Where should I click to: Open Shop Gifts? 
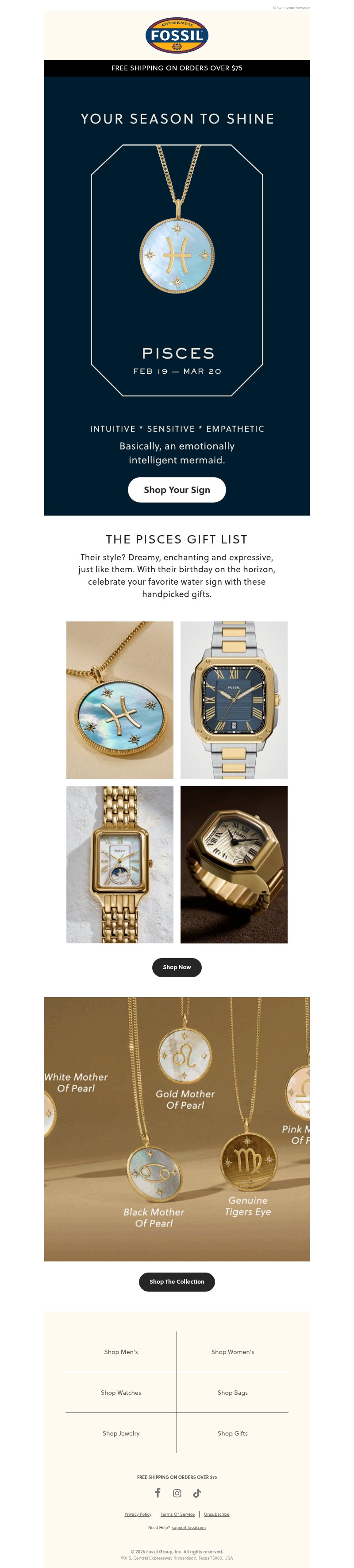point(232,1433)
